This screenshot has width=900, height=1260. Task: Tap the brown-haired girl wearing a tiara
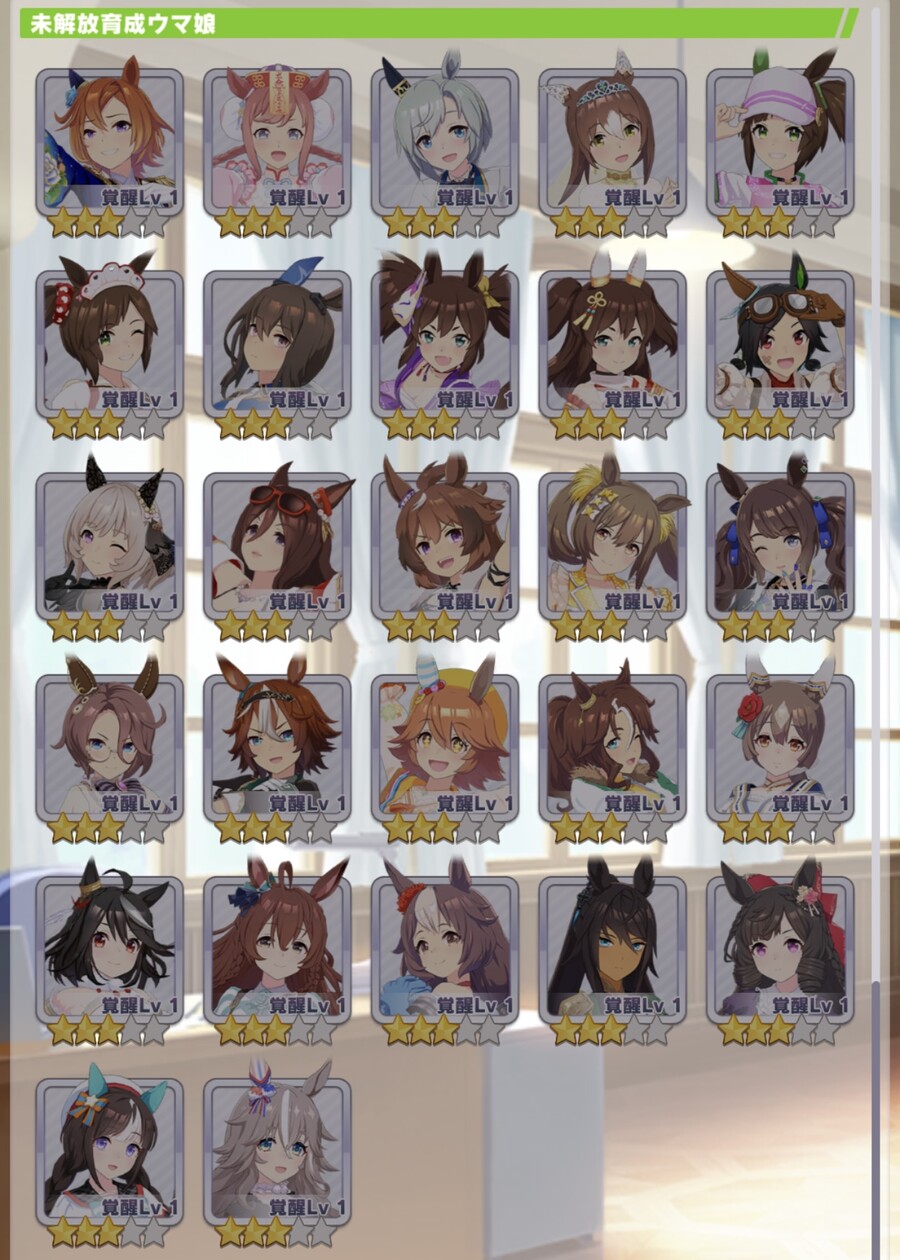(612, 140)
